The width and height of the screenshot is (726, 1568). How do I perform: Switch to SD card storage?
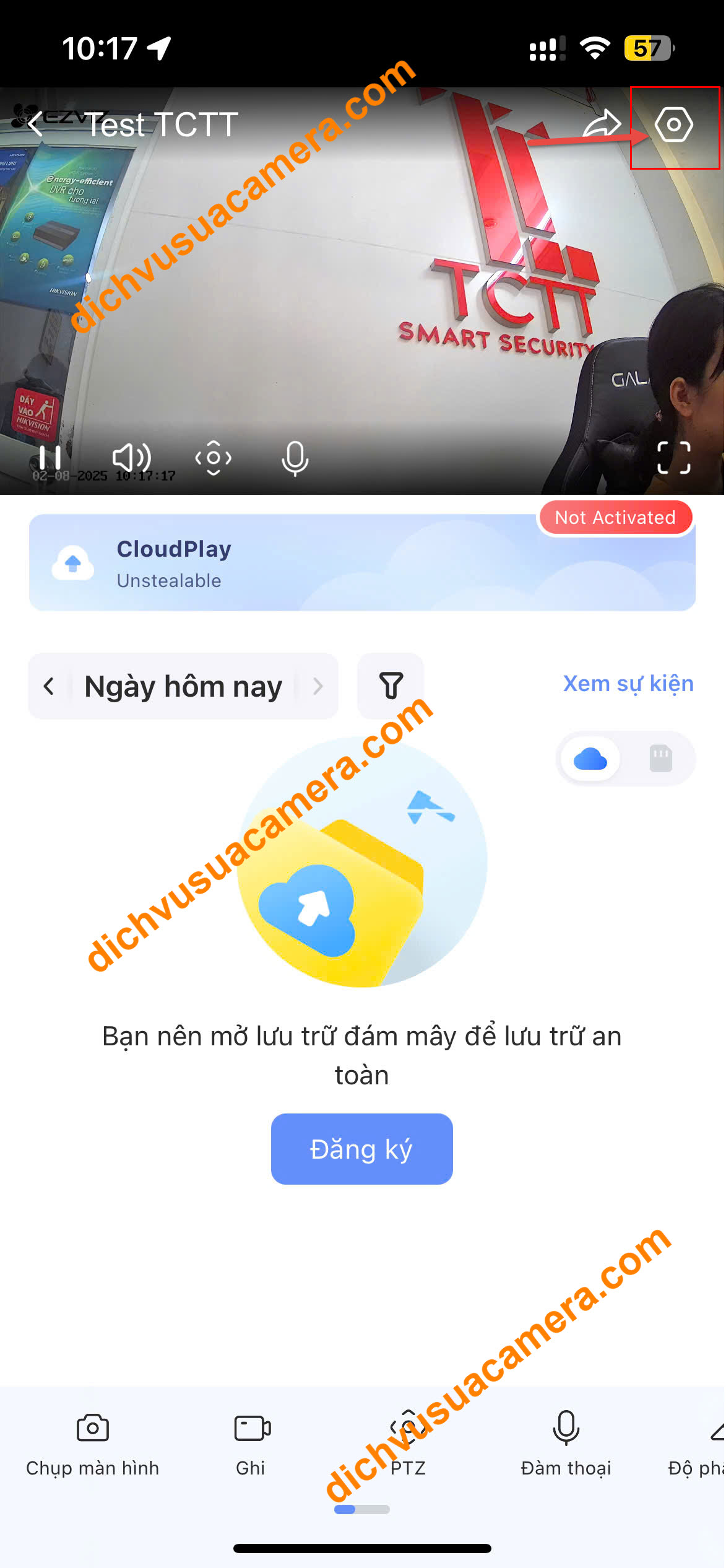click(660, 759)
